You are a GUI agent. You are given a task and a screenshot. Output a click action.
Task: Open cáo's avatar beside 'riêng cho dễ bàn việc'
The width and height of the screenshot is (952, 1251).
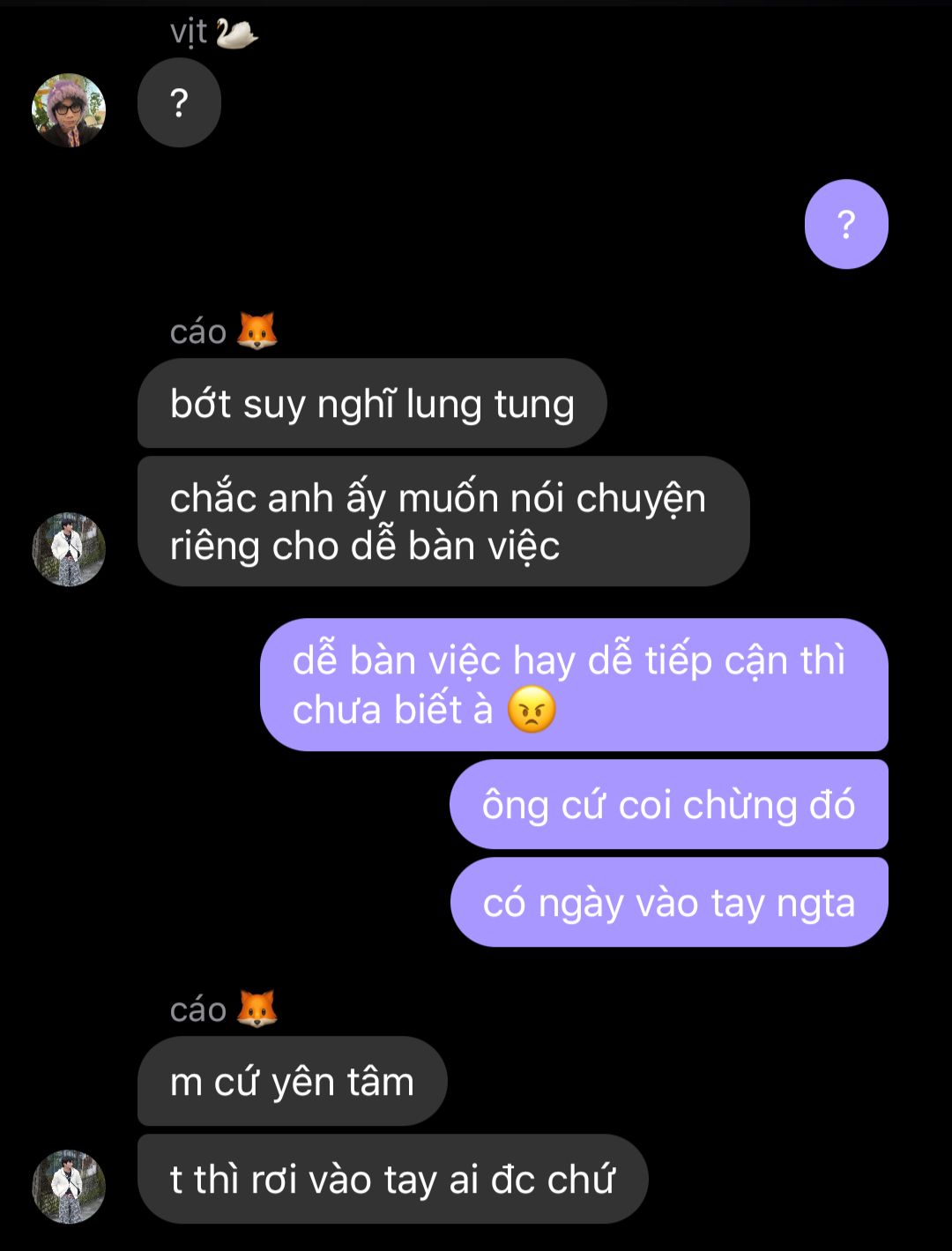click(x=69, y=549)
